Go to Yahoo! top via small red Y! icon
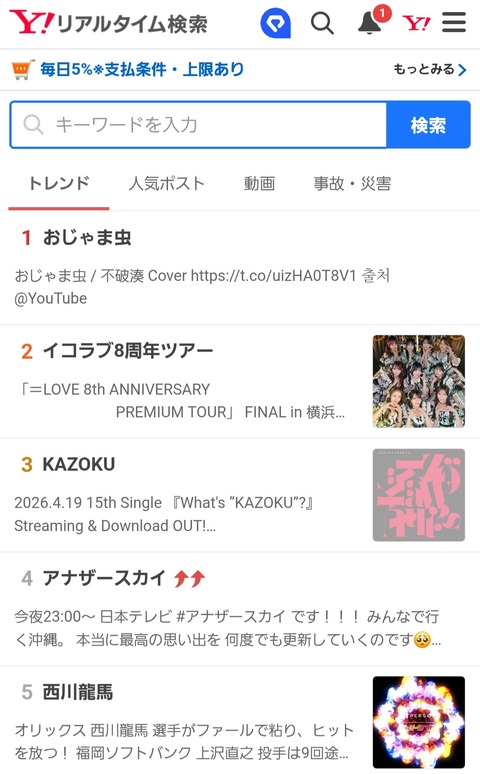Screen dimensions: 480x774 click(416, 23)
